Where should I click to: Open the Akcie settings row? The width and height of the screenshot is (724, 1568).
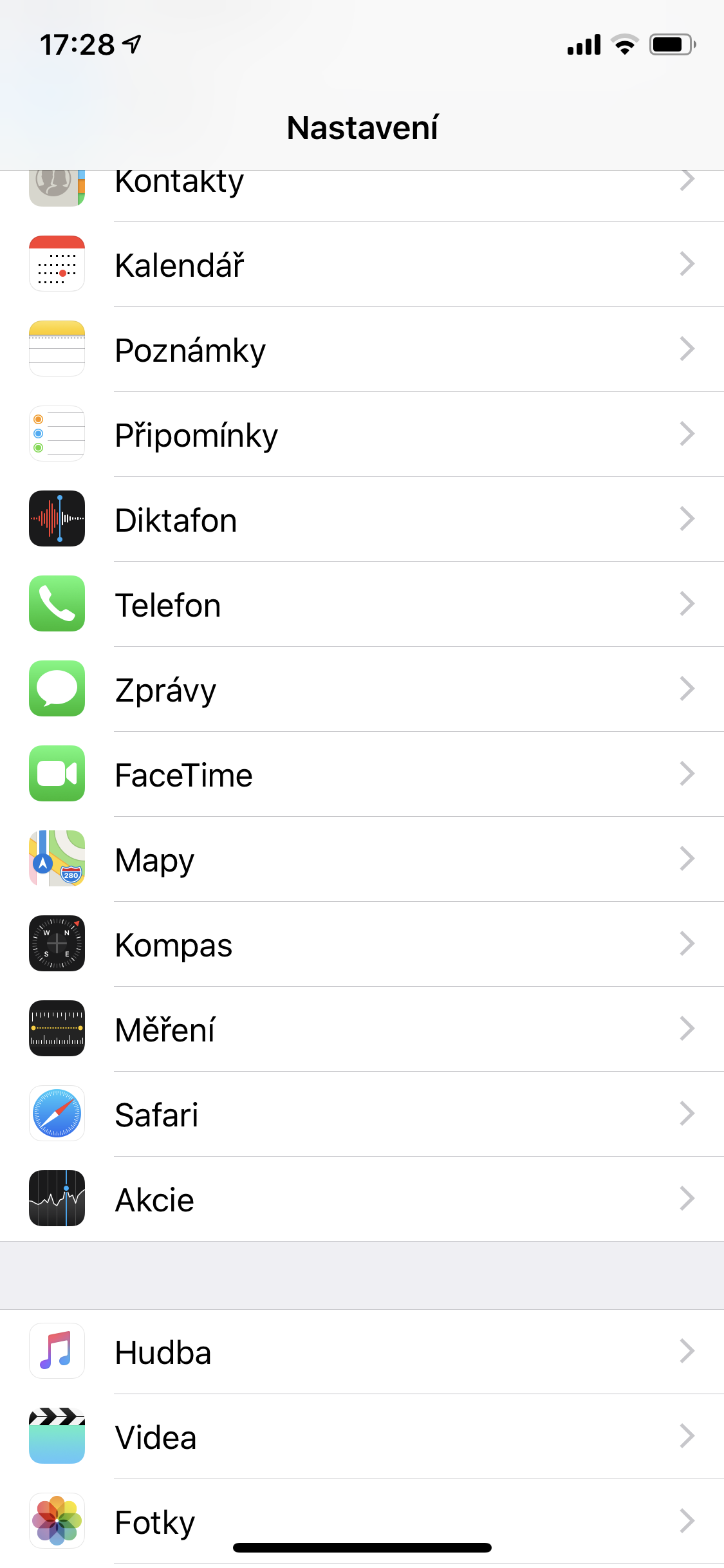click(x=360, y=1199)
